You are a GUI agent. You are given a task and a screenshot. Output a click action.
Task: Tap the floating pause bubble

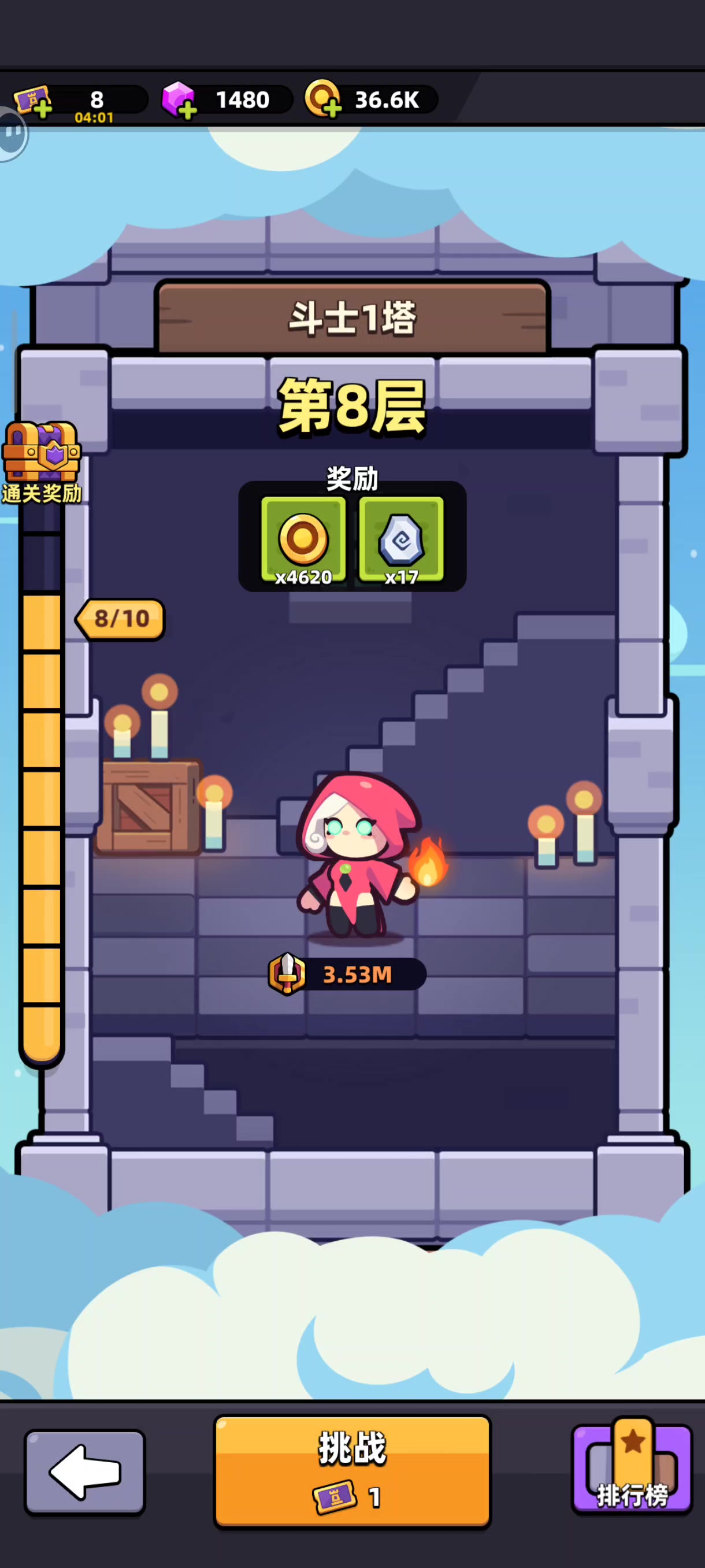pos(12,134)
